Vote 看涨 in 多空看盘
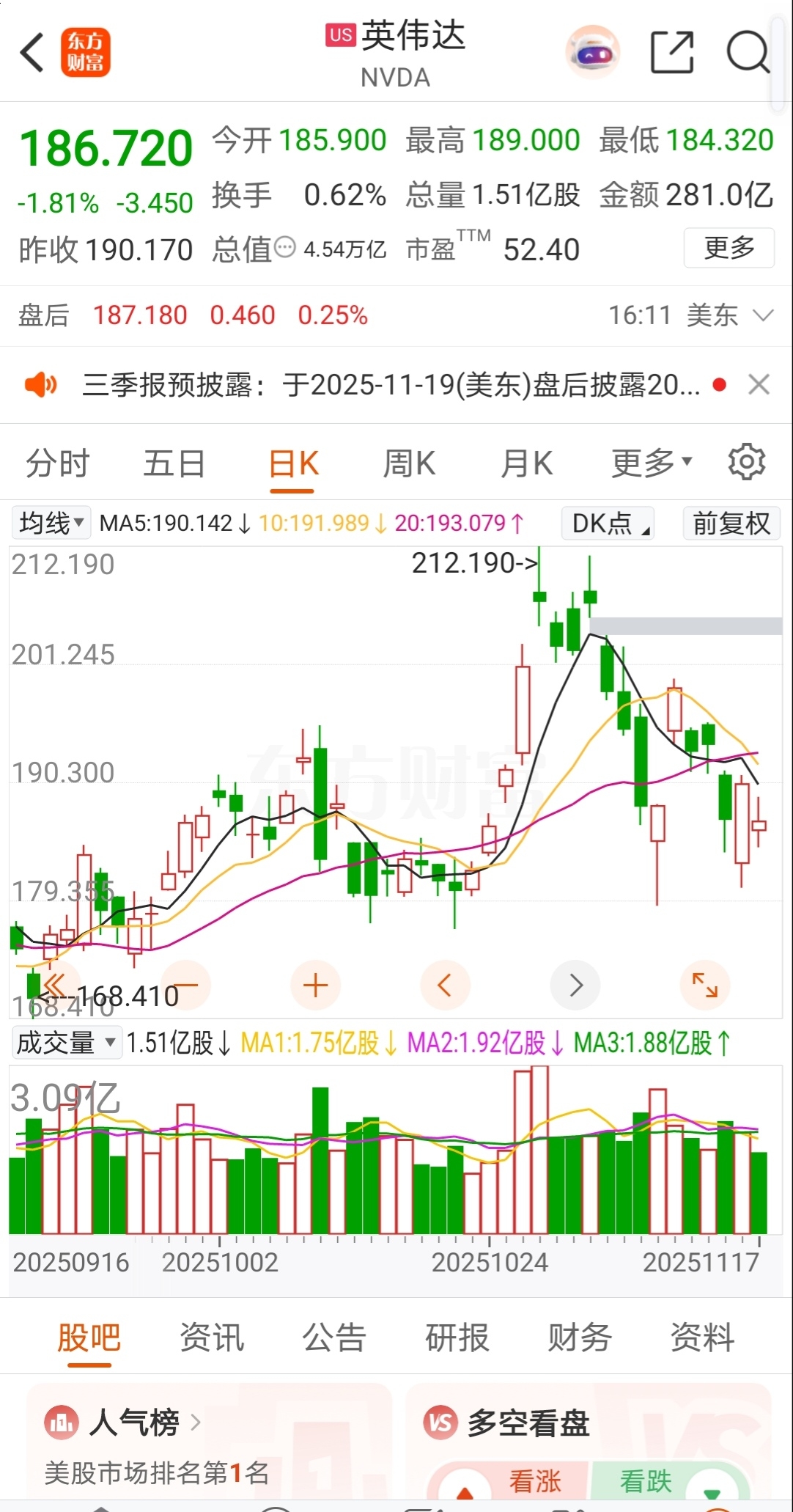This screenshot has width=793, height=1512. coord(535,1481)
